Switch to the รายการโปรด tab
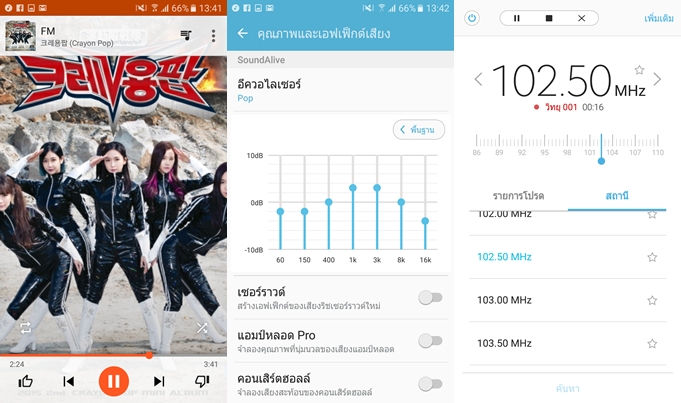Screen dimensions: 681x403 click(x=518, y=195)
